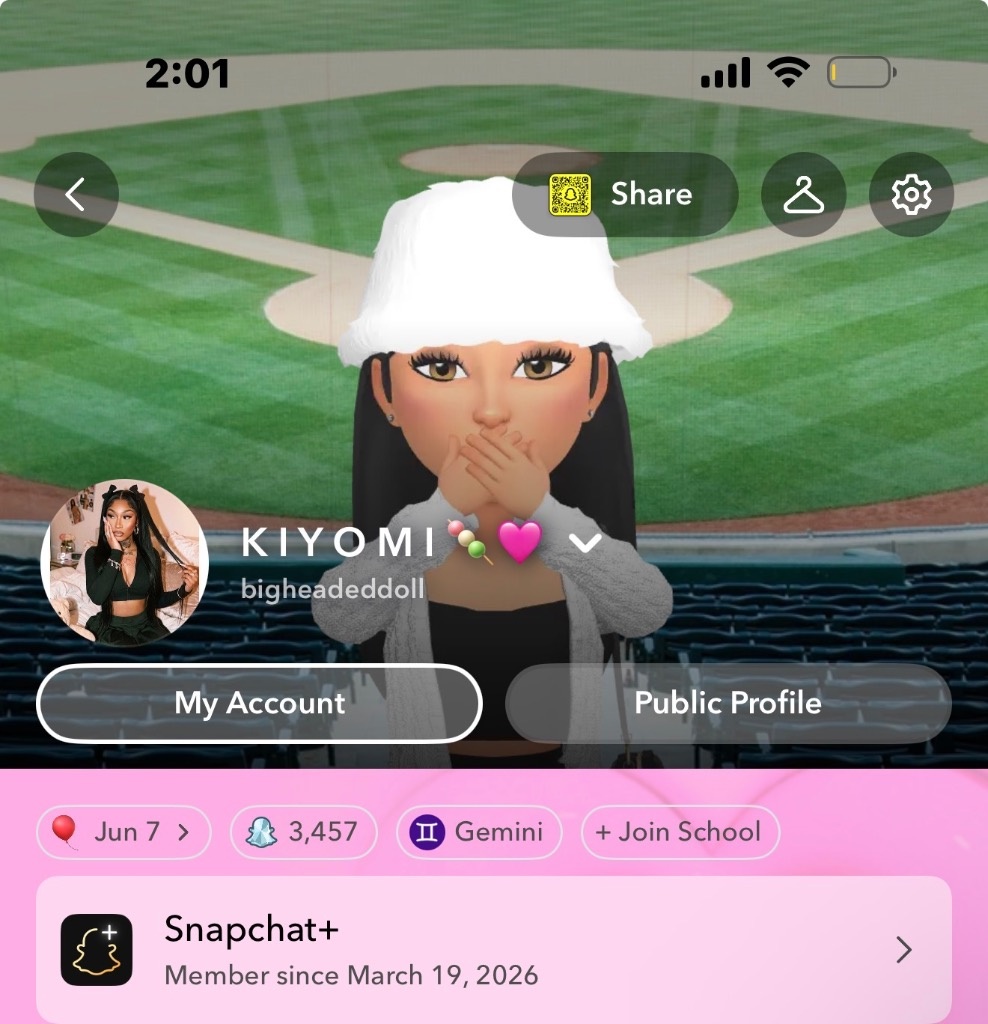Open the Jun 7 birthday chip
The image size is (988, 1024).
pos(124,832)
